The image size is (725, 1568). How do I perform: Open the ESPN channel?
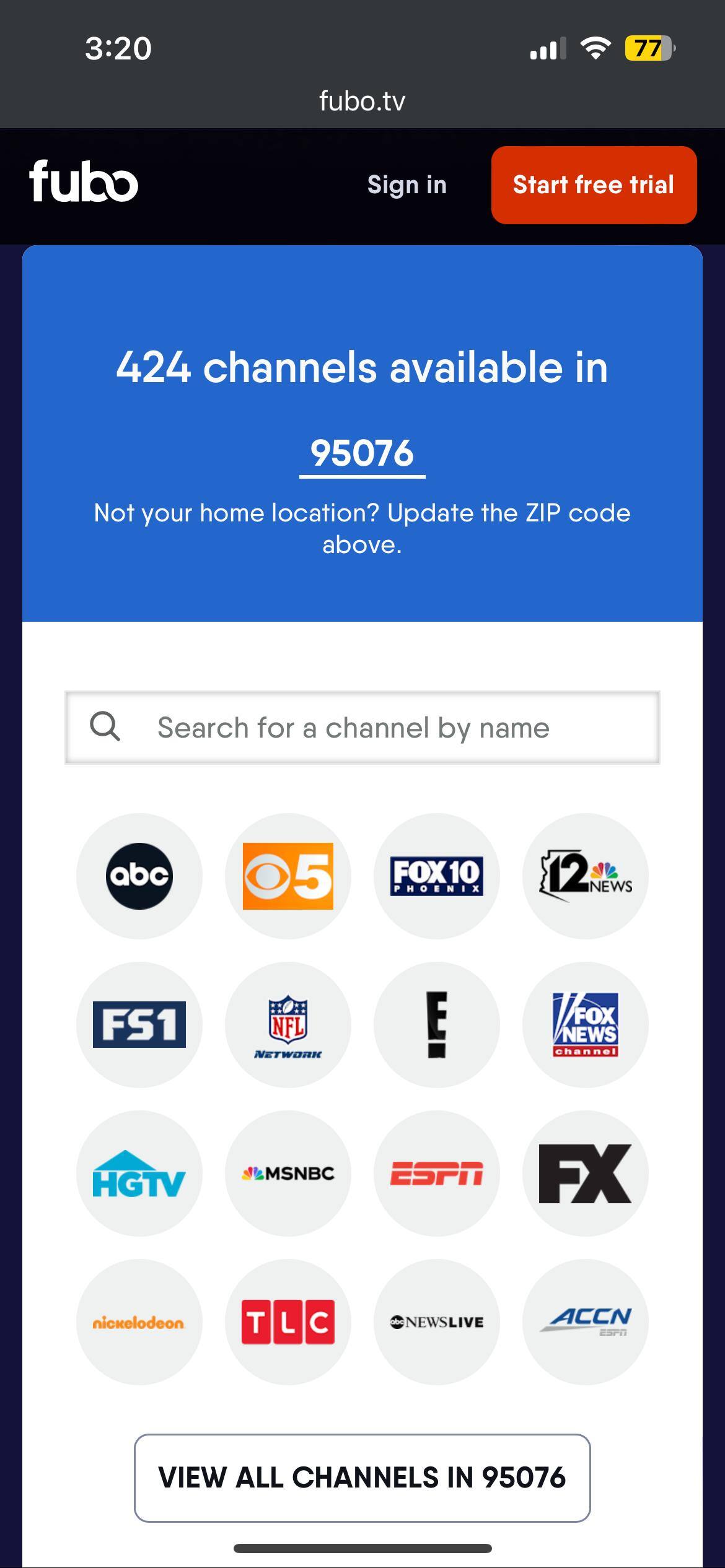coord(437,1173)
